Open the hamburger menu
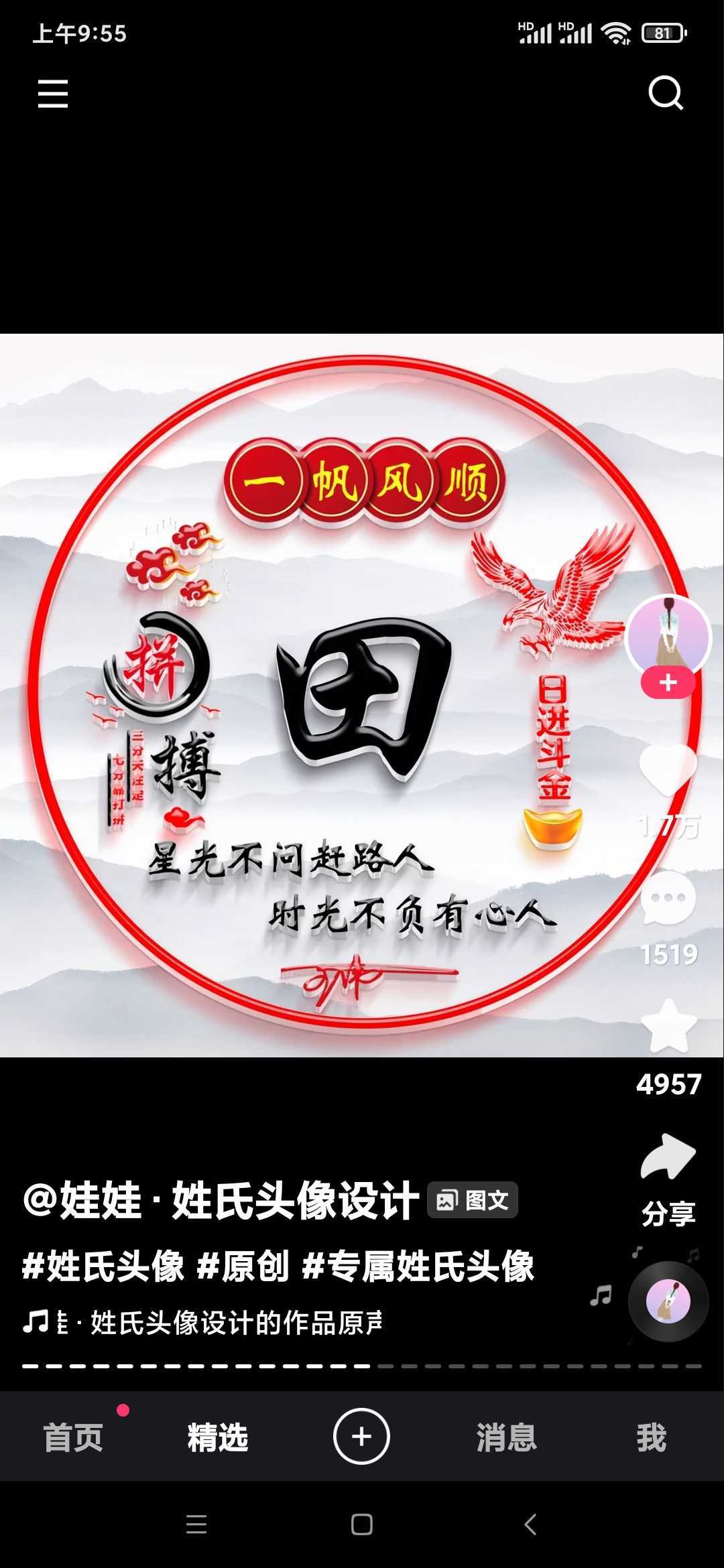The image size is (724, 1568). (x=53, y=93)
